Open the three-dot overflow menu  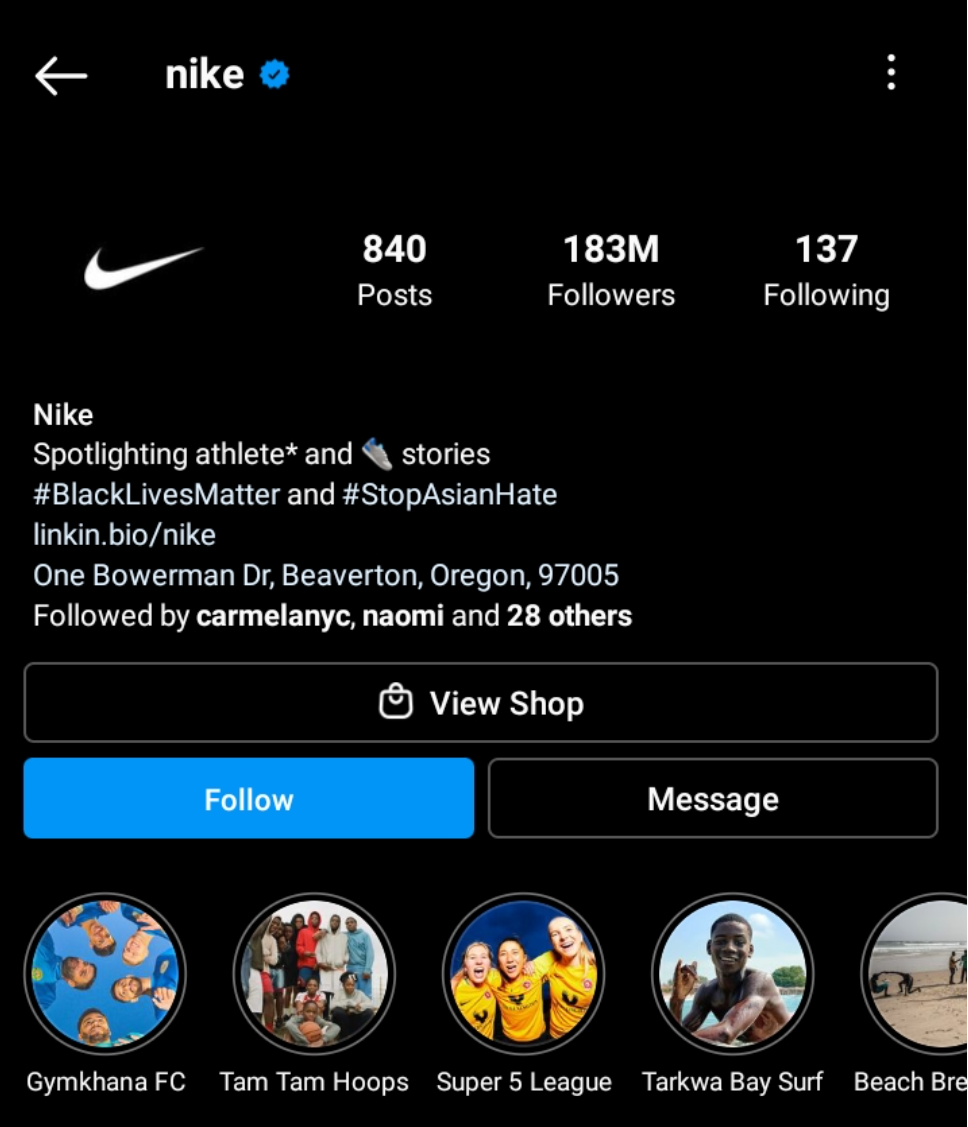tap(890, 73)
